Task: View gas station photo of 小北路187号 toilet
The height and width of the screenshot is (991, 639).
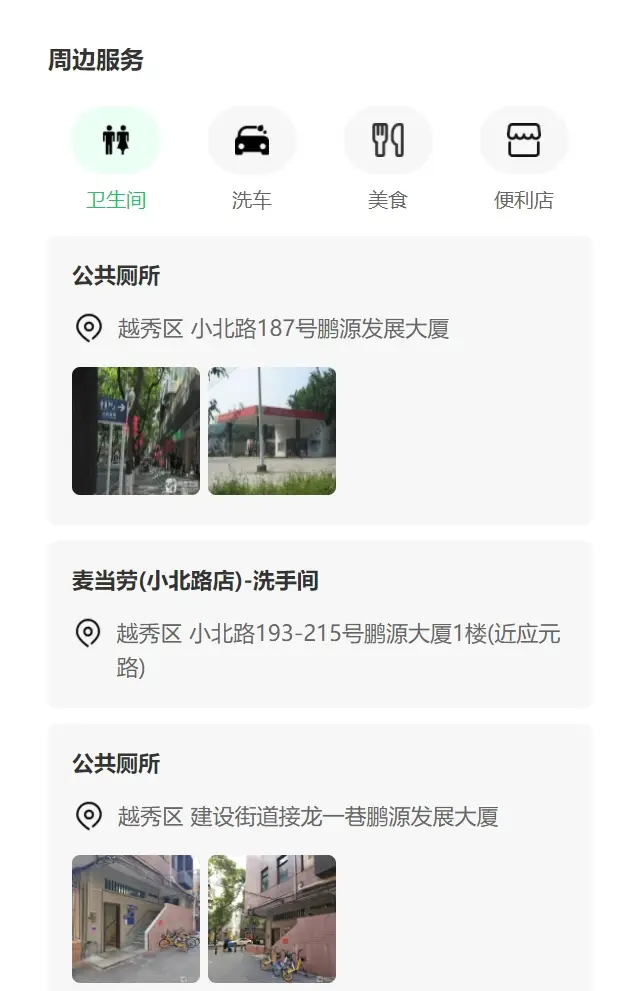Action: click(272, 431)
